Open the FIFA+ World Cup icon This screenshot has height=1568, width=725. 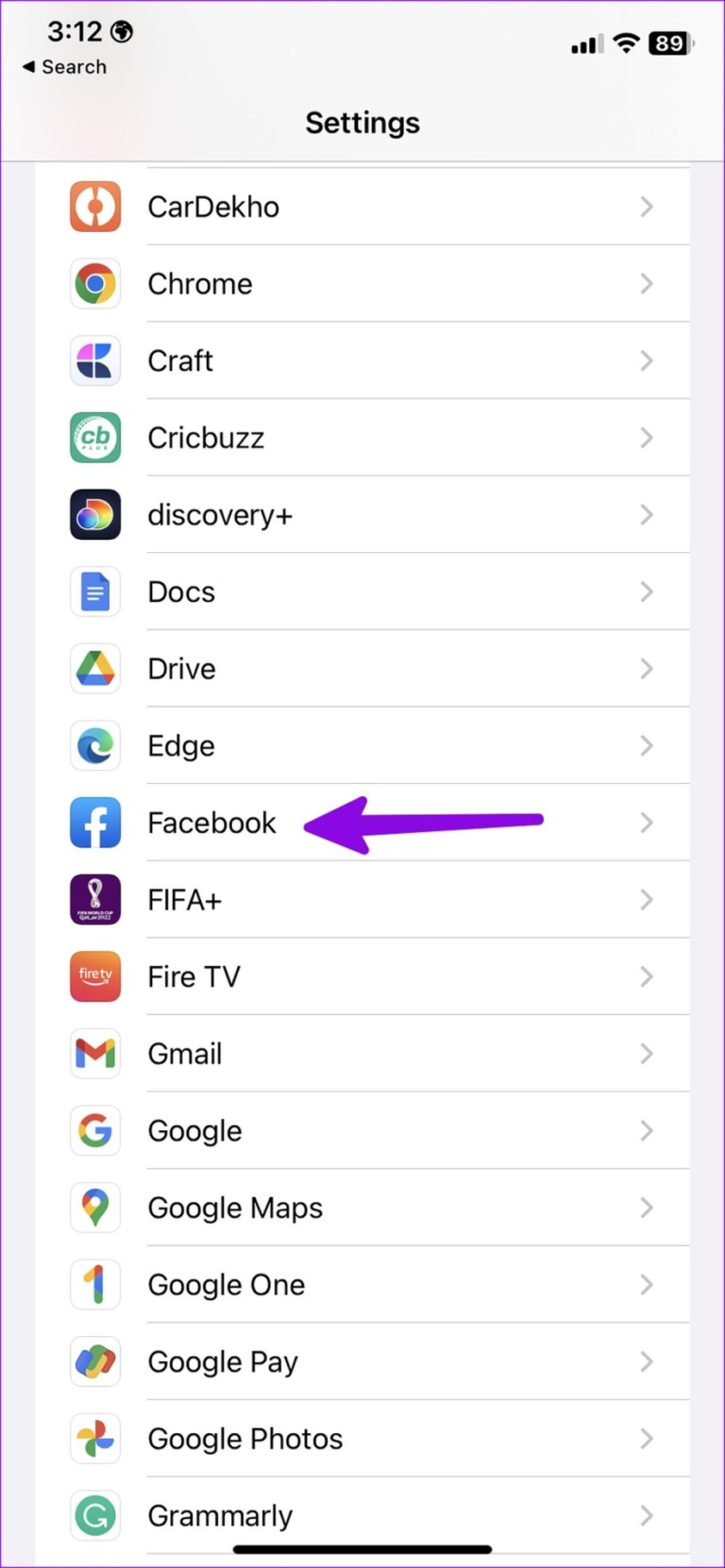[94, 899]
